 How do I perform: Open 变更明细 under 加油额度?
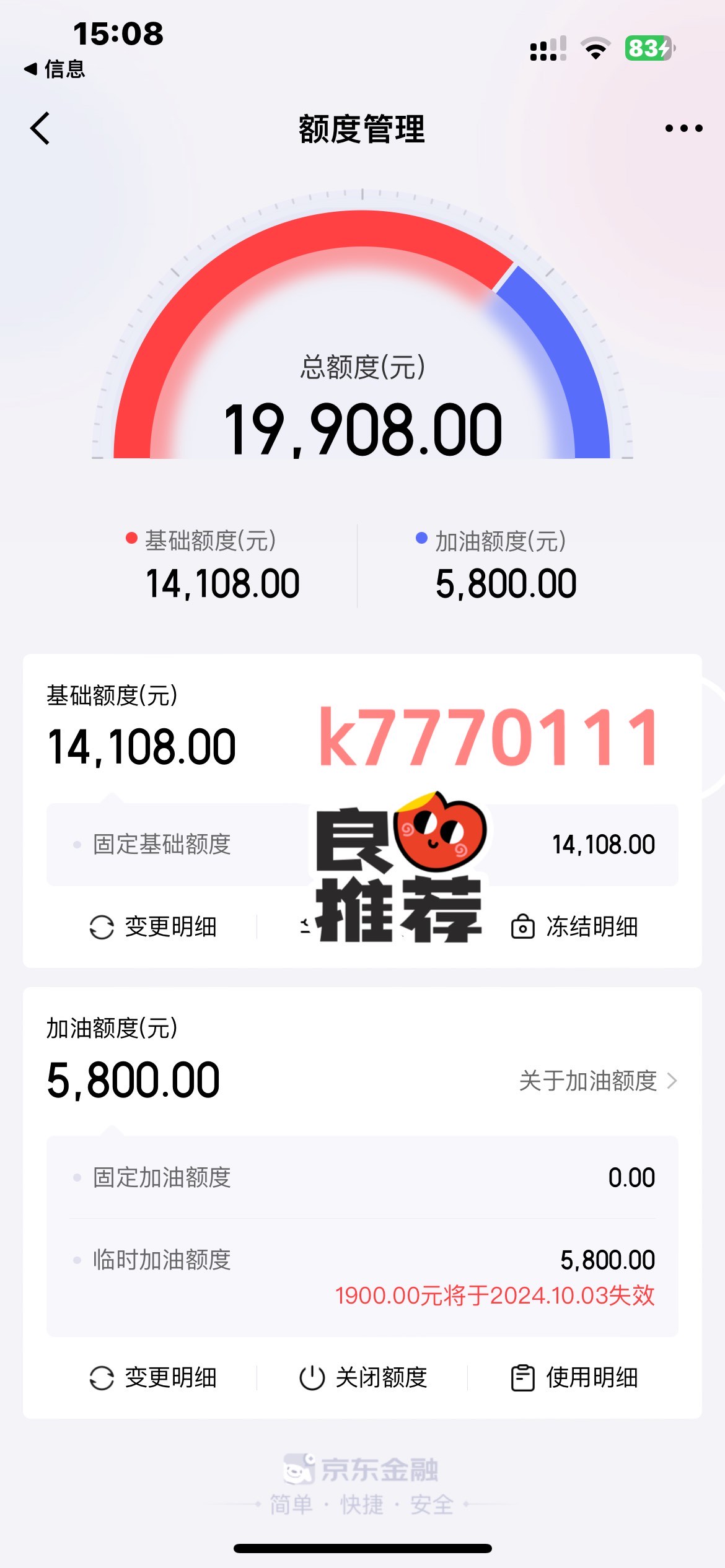[153, 1378]
